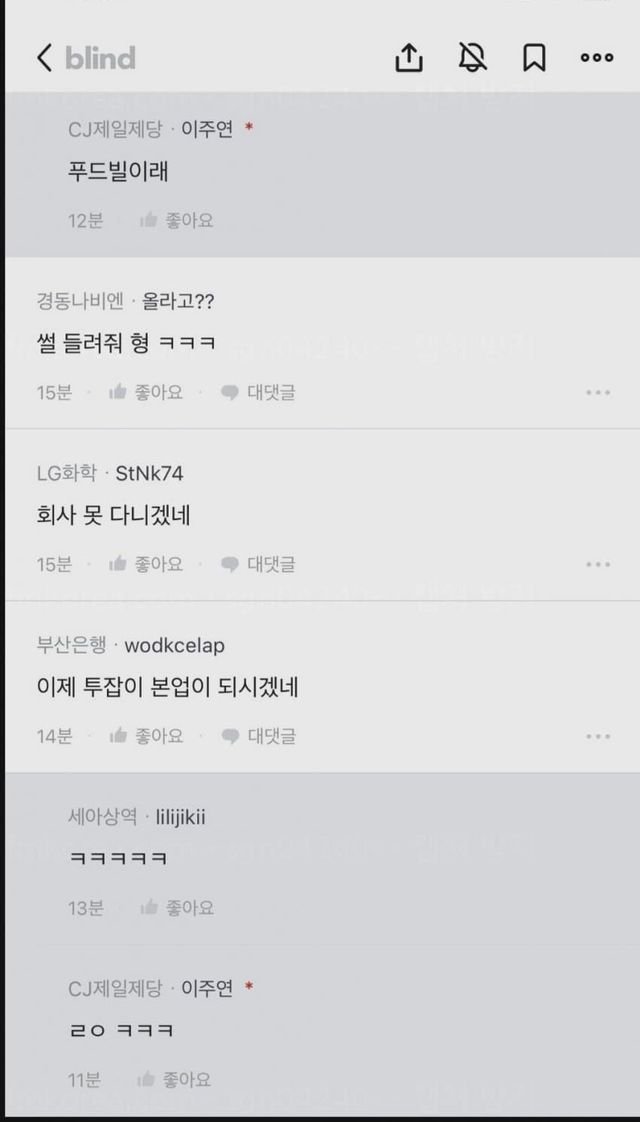Like the 회사 못 다니겠네 comment
The image size is (640, 1122).
[x=146, y=565]
